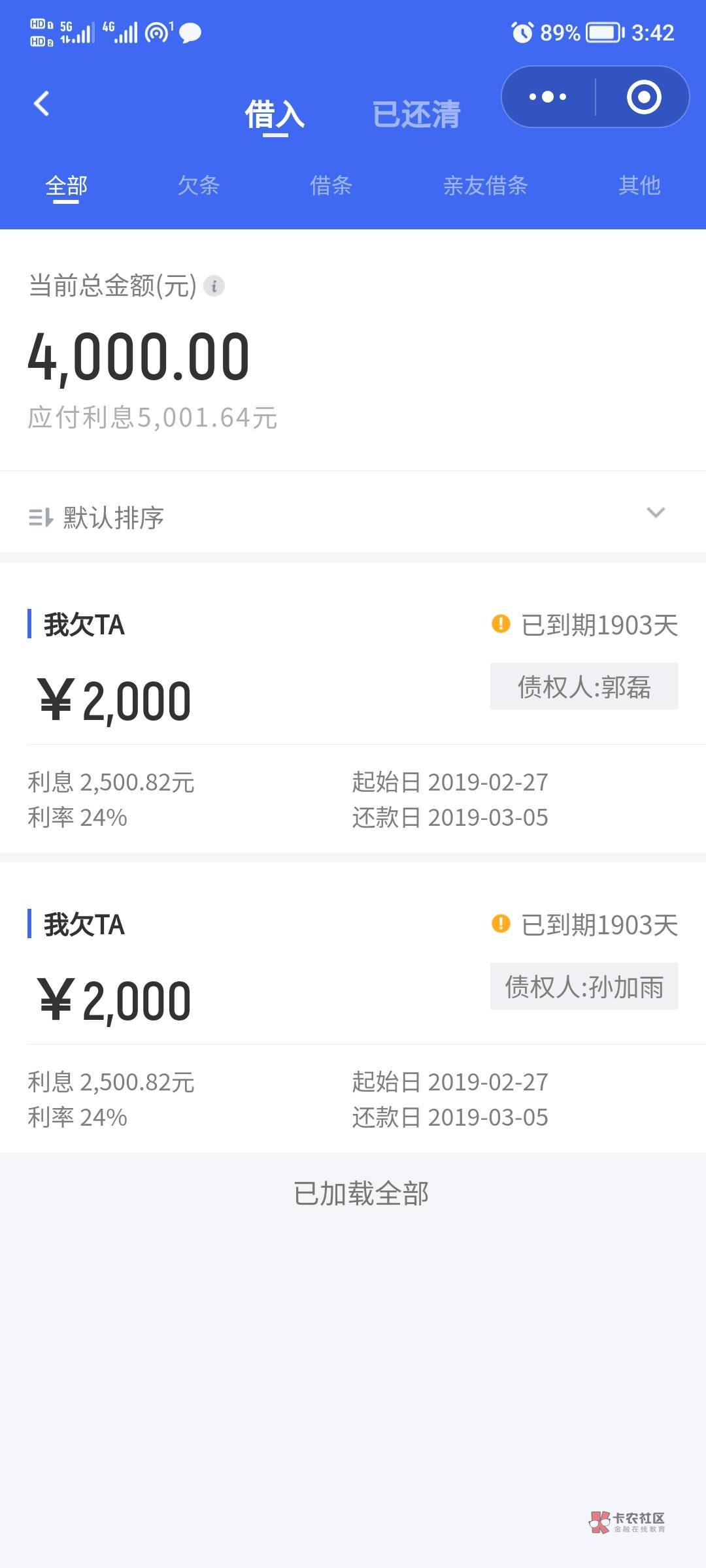Switch to 亲友借条 category
The height and width of the screenshot is (1568, 706).
485,186
